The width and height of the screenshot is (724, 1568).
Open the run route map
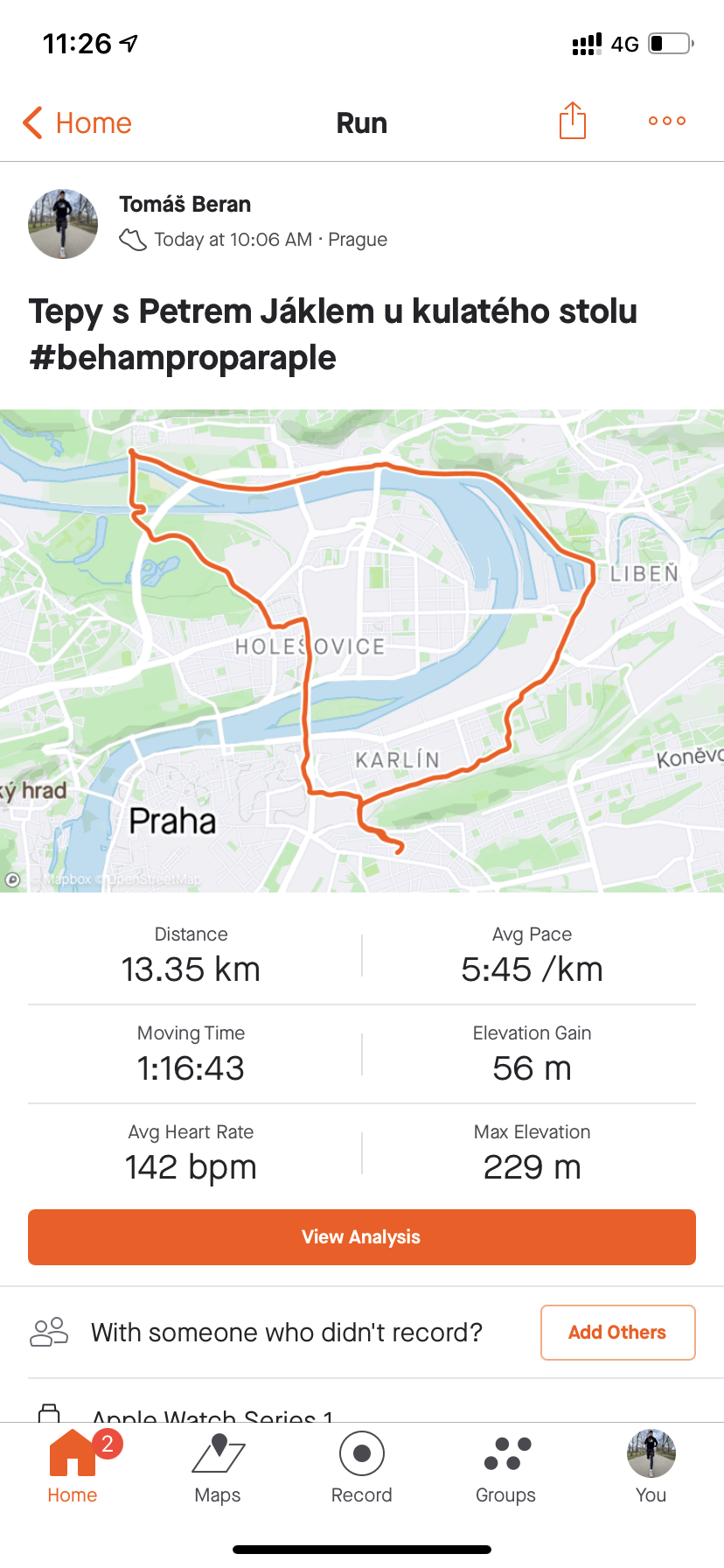click(362, 651)
